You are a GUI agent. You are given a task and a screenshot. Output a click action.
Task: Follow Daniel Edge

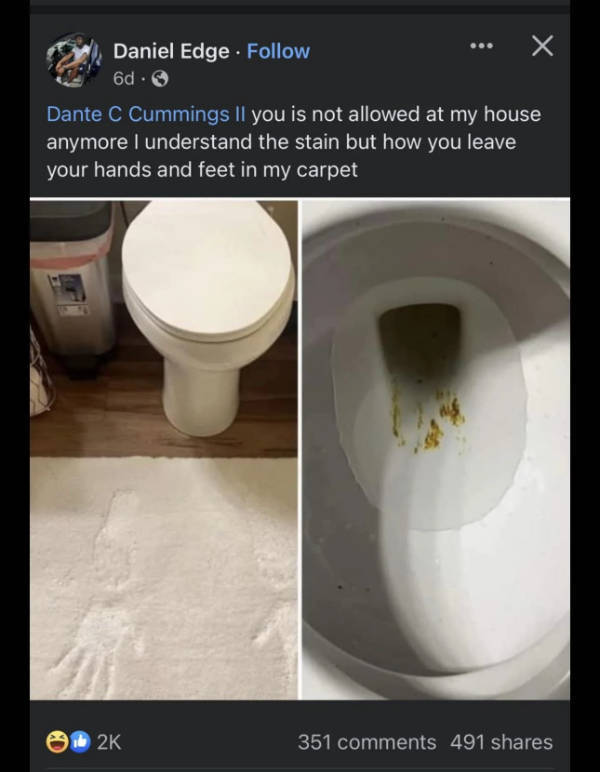tap(278, 51)
